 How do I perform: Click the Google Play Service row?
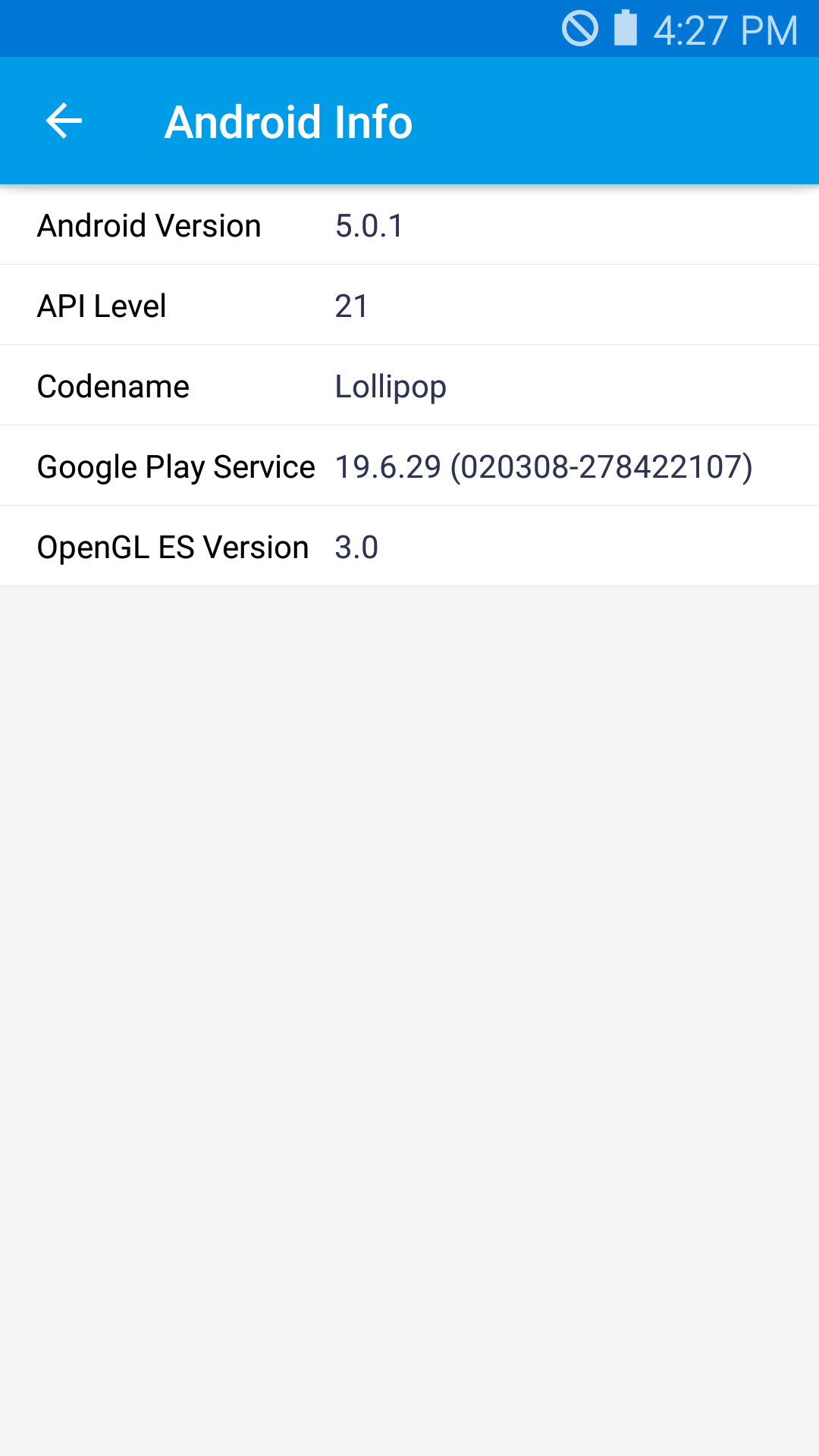point(409,466)
